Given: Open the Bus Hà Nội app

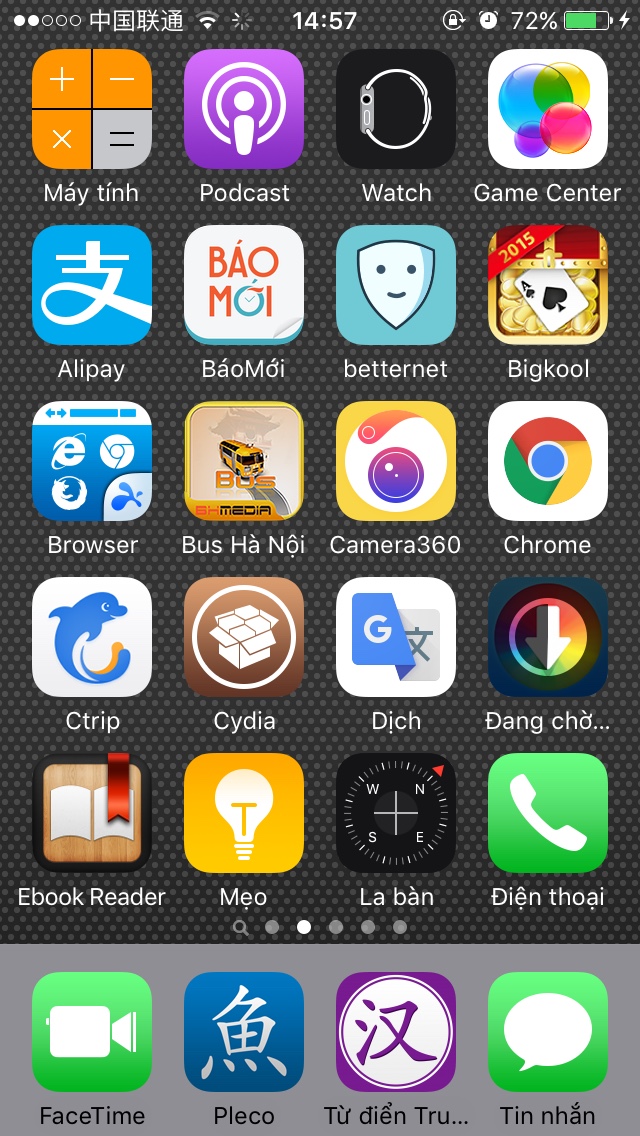Looking at the screenshot, I should tap(244, 461).
